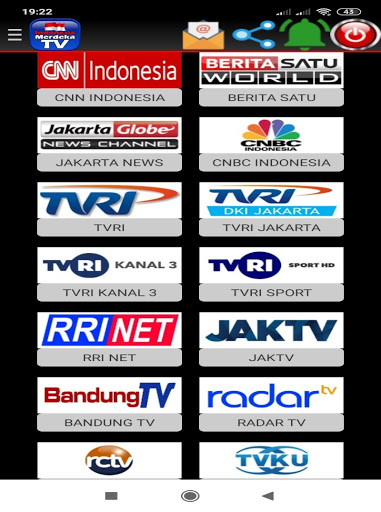Open the JAKTV channel

[271, 339]
